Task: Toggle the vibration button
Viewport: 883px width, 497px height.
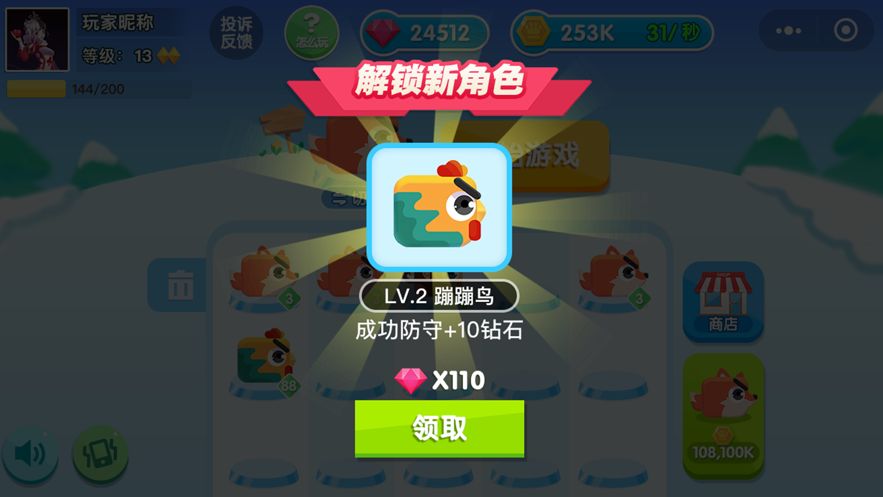Action: pyautogui.click(x=100, y=455)
